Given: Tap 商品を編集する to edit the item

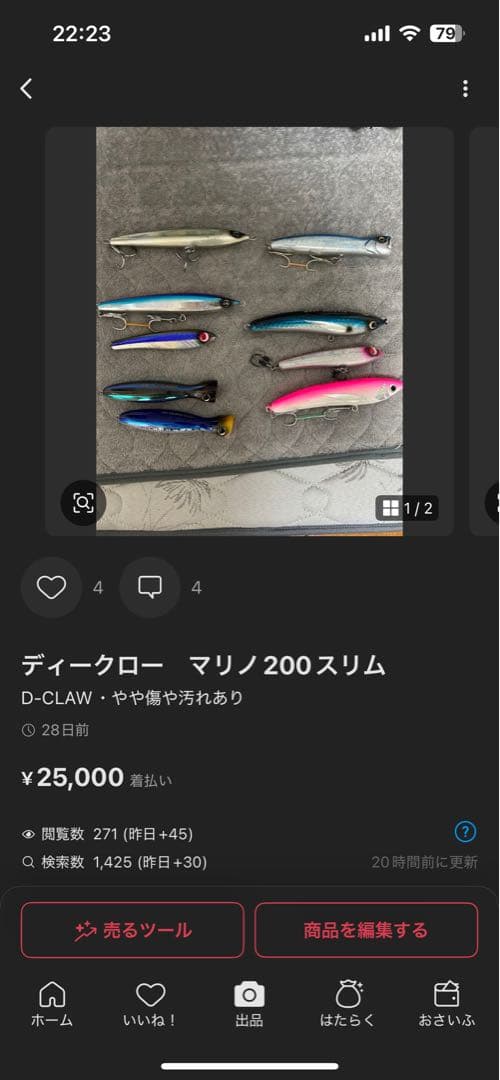Looking at the screenshot, I should (366, 931).
